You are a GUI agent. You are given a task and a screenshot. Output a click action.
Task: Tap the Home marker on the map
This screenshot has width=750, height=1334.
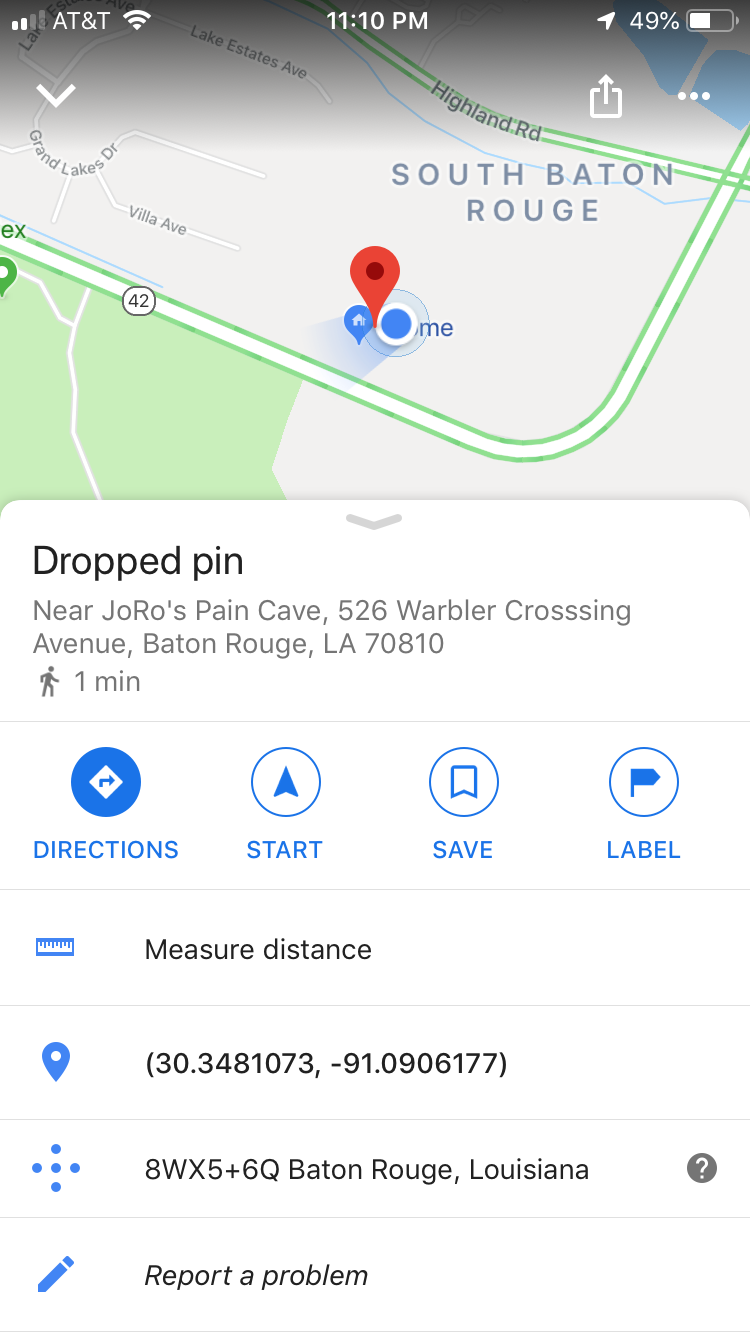(358, 323)
